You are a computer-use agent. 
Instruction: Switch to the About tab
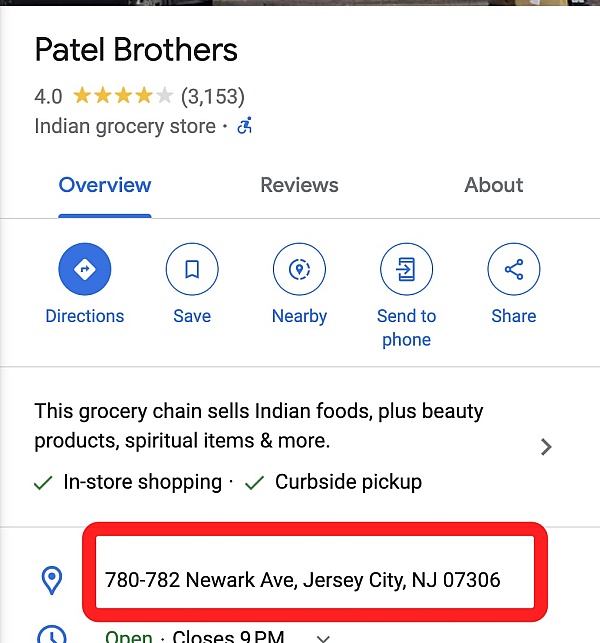pos(493,185)
